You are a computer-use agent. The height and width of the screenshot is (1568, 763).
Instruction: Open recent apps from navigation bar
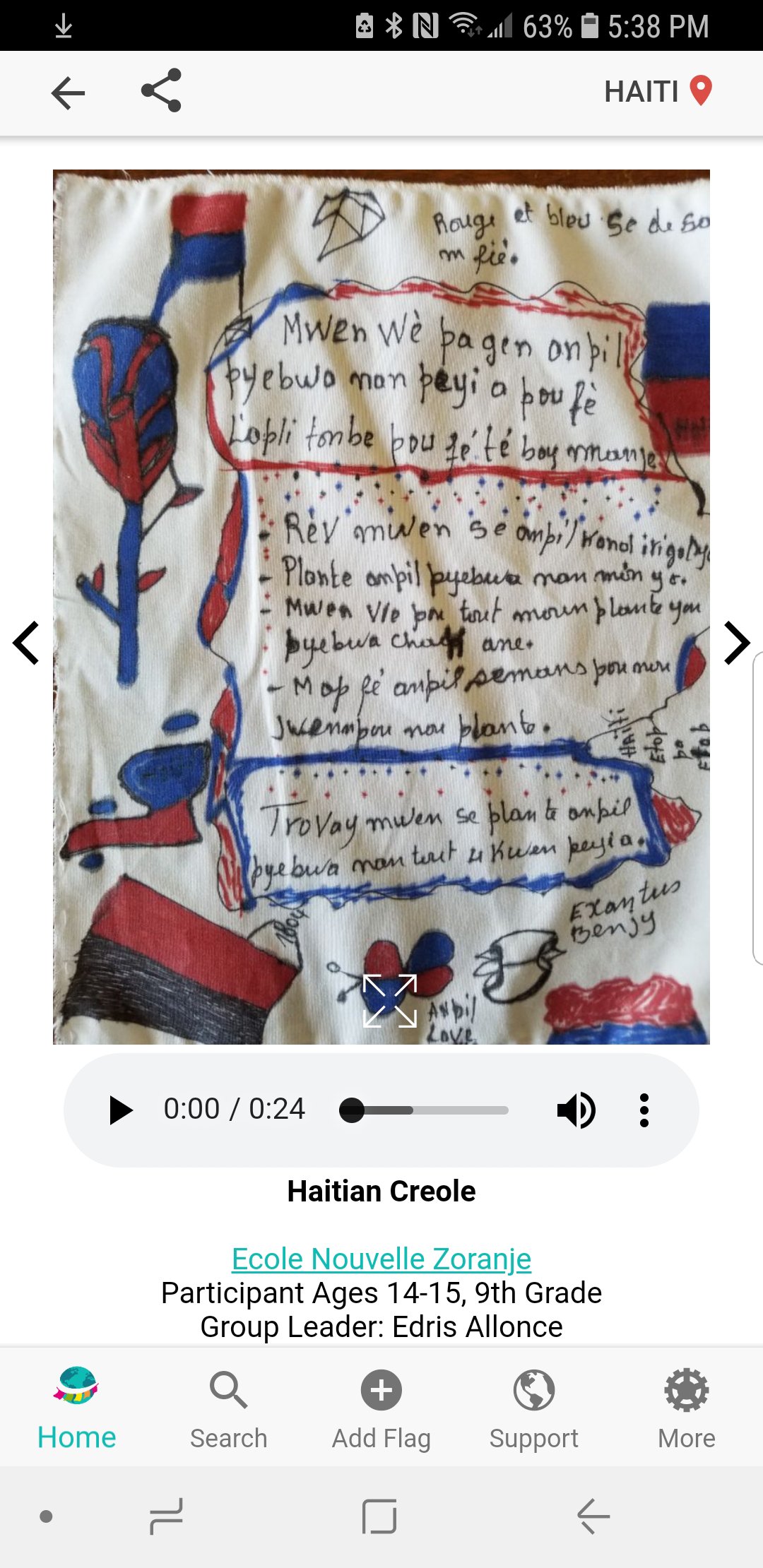(167, 1516)
